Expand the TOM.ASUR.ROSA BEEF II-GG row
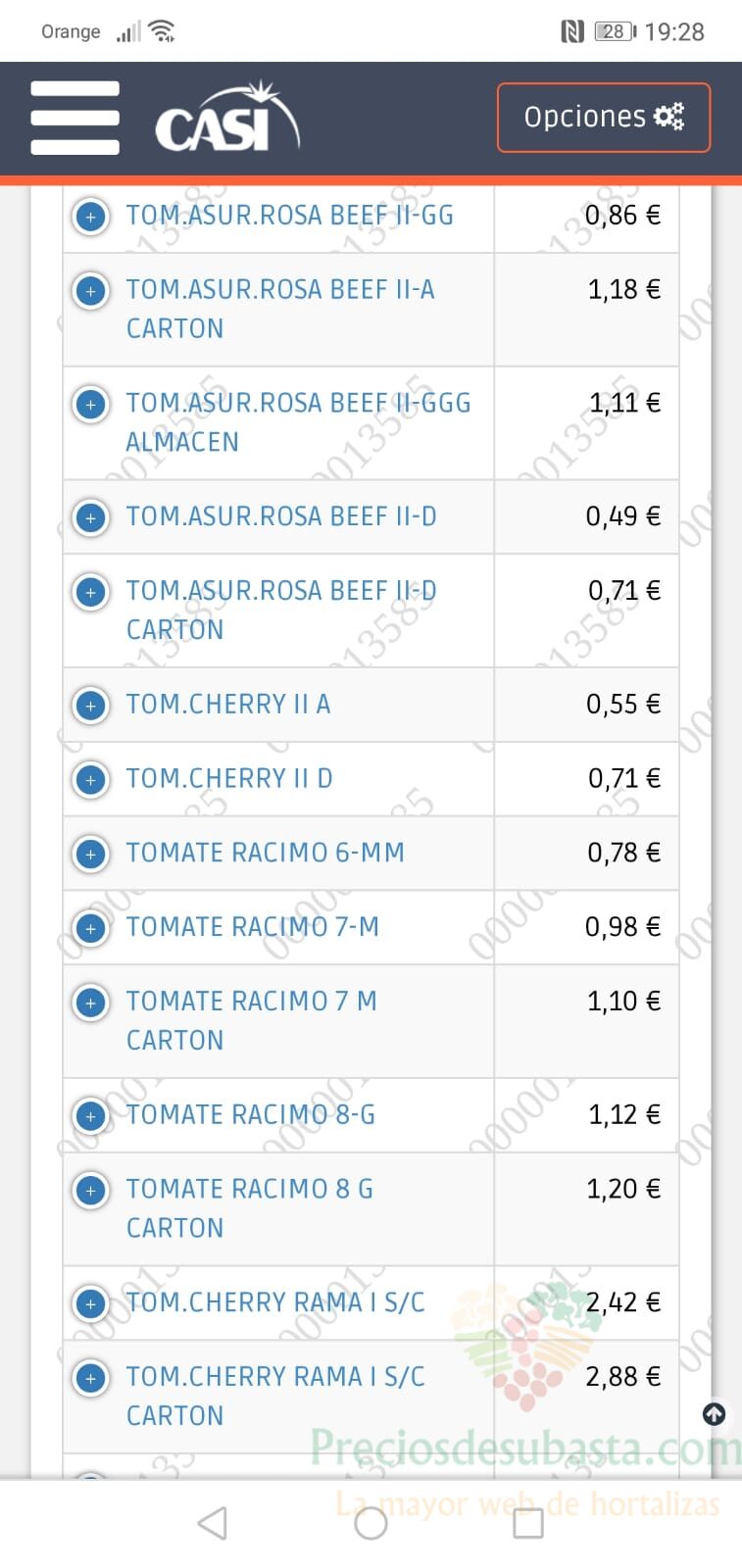This screenshot has width=742, height=1568. point(91,216)
